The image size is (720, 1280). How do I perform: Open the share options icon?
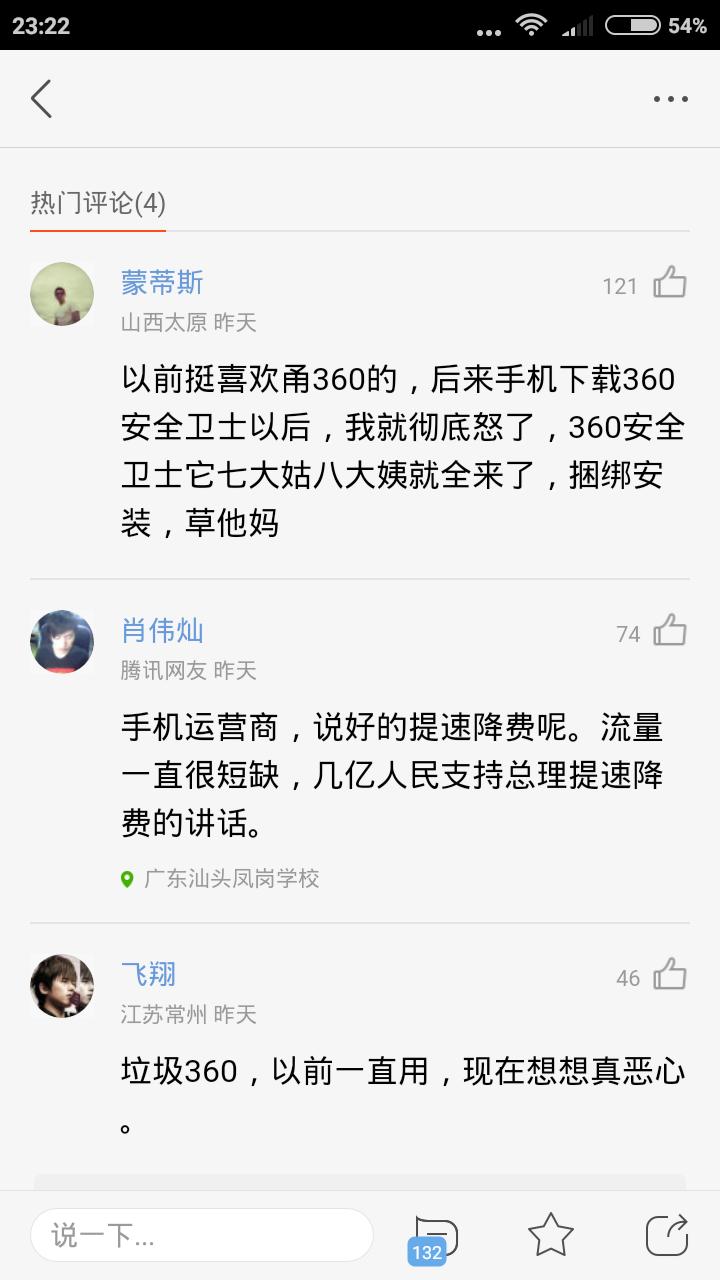tap(667, 1235)
